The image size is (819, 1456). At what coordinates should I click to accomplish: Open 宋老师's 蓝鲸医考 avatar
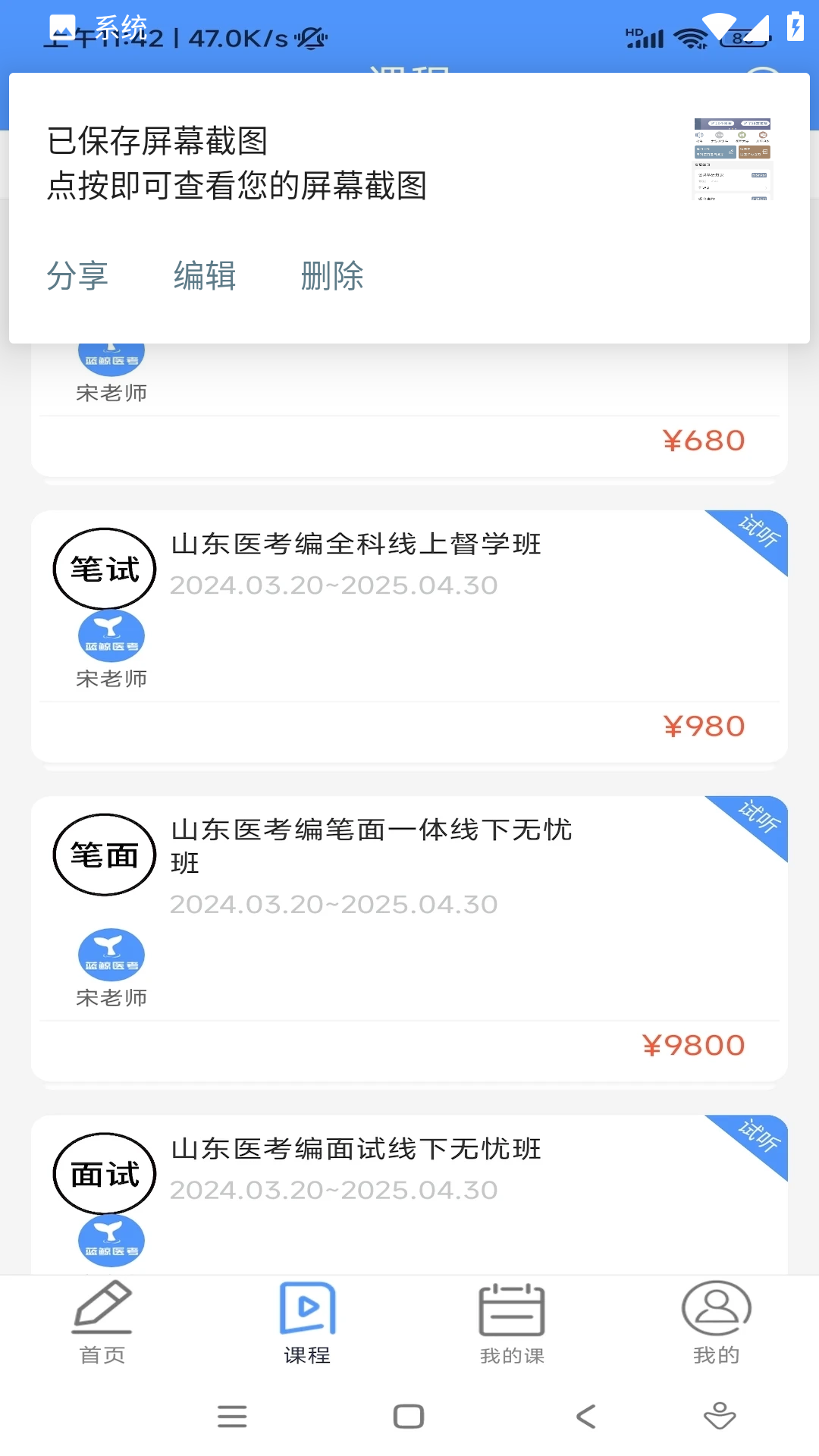[x=111, y=635]
